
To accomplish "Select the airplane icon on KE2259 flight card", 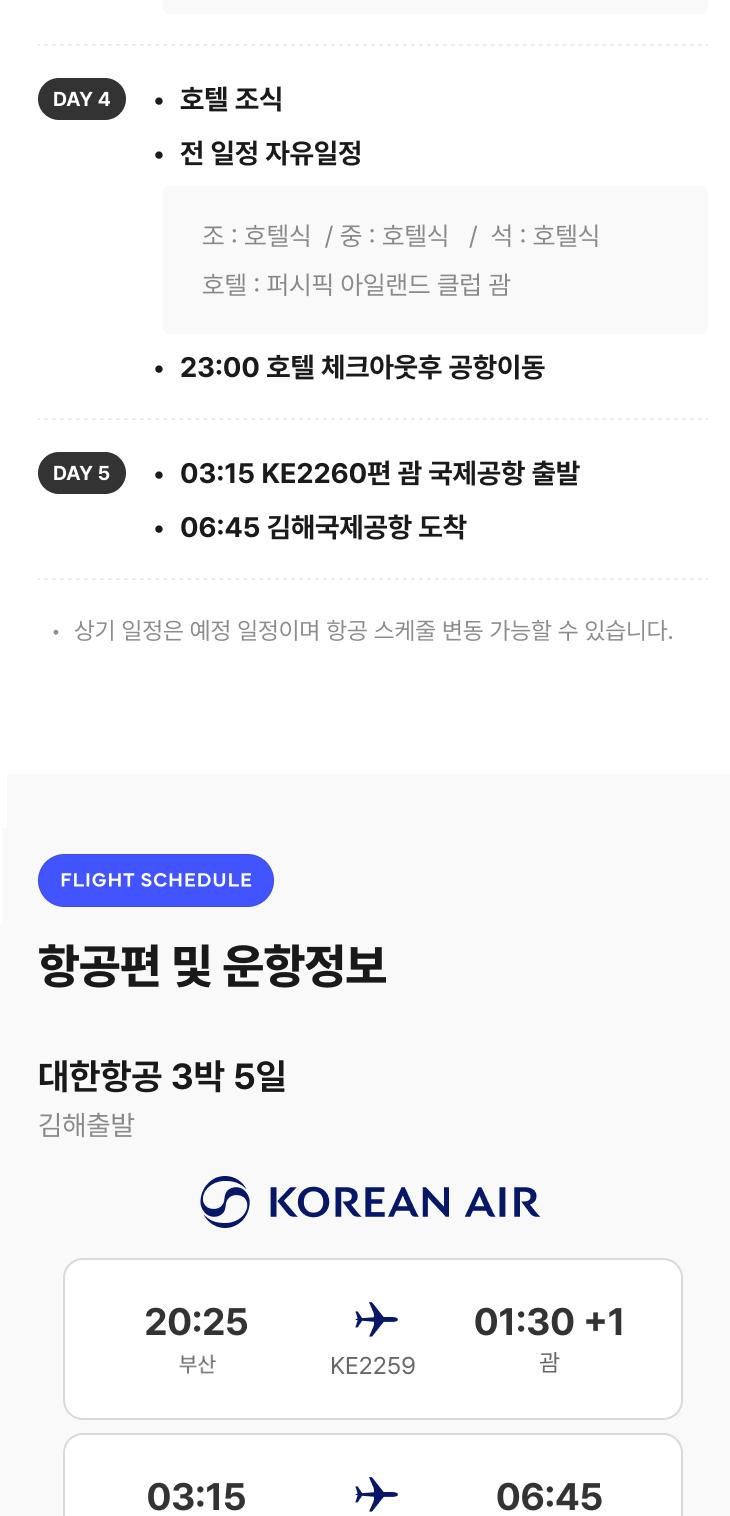I will [373, 1320].
